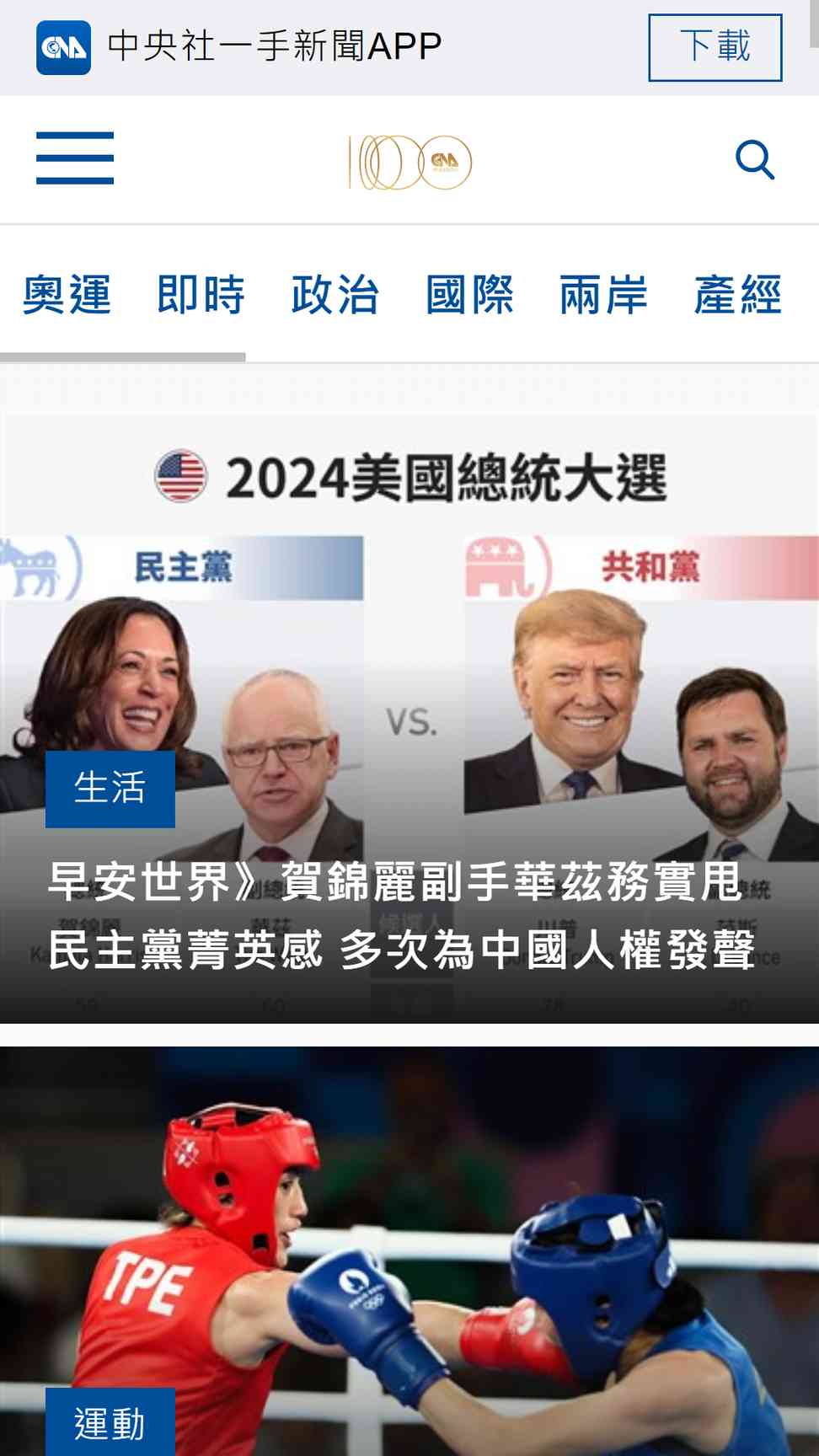Tap the 生活 category label
This screenshot has height=1456, width=819.
(x=110, y=789)
